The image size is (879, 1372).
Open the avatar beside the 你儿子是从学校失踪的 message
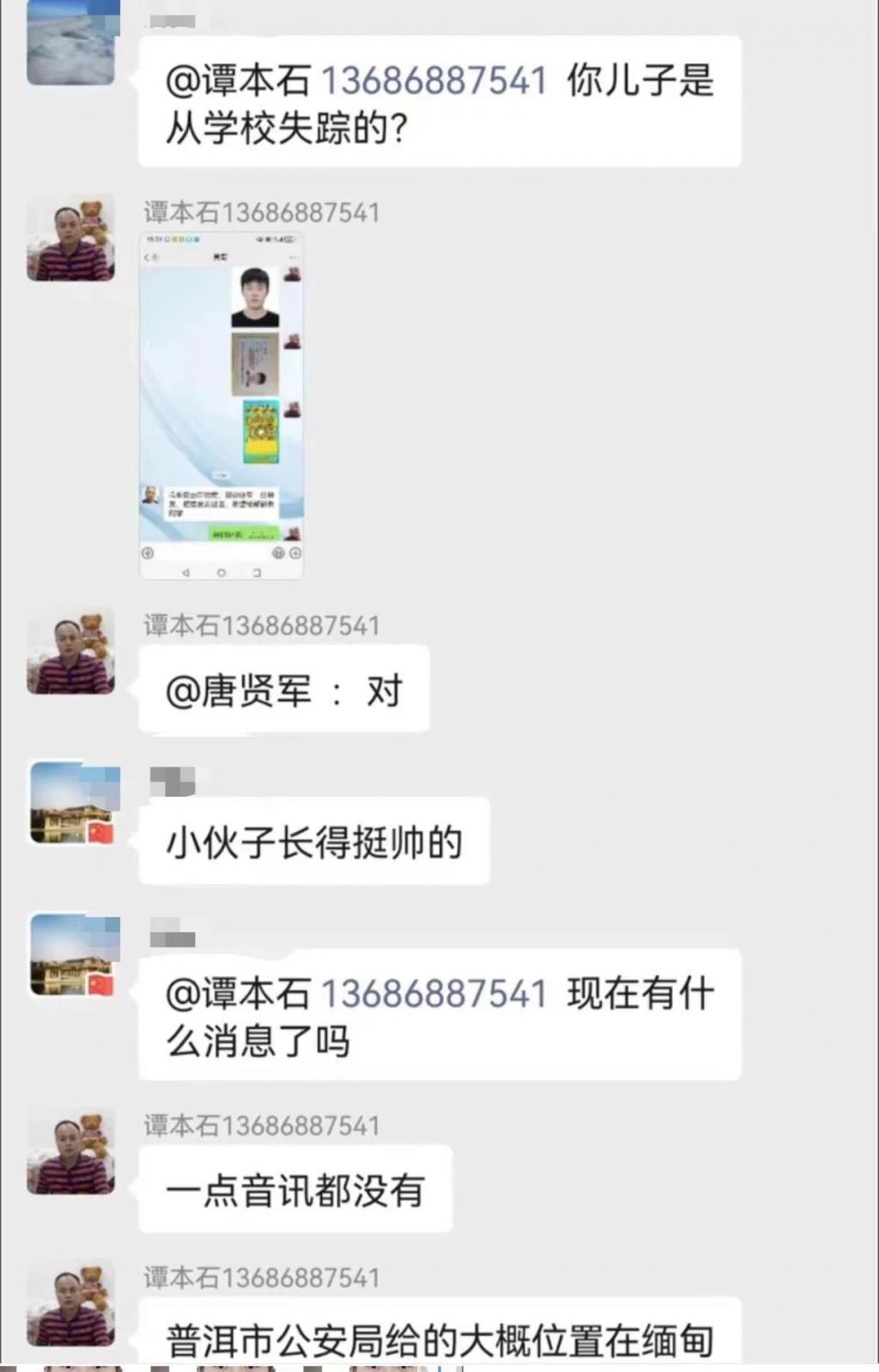pyautogui.click(x=70, y=45)
